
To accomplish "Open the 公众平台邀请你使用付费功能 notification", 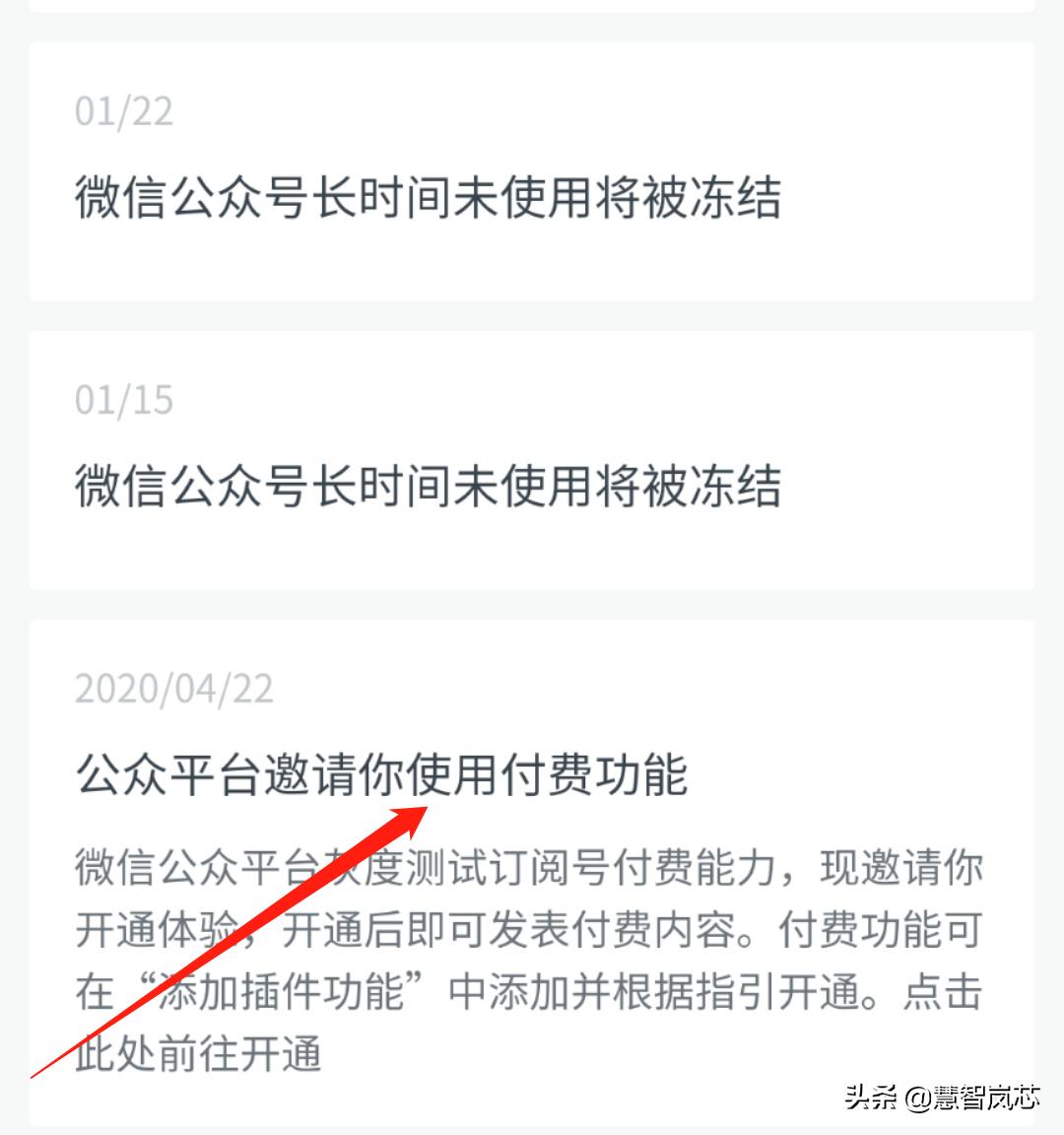I will tap(384, 778).
